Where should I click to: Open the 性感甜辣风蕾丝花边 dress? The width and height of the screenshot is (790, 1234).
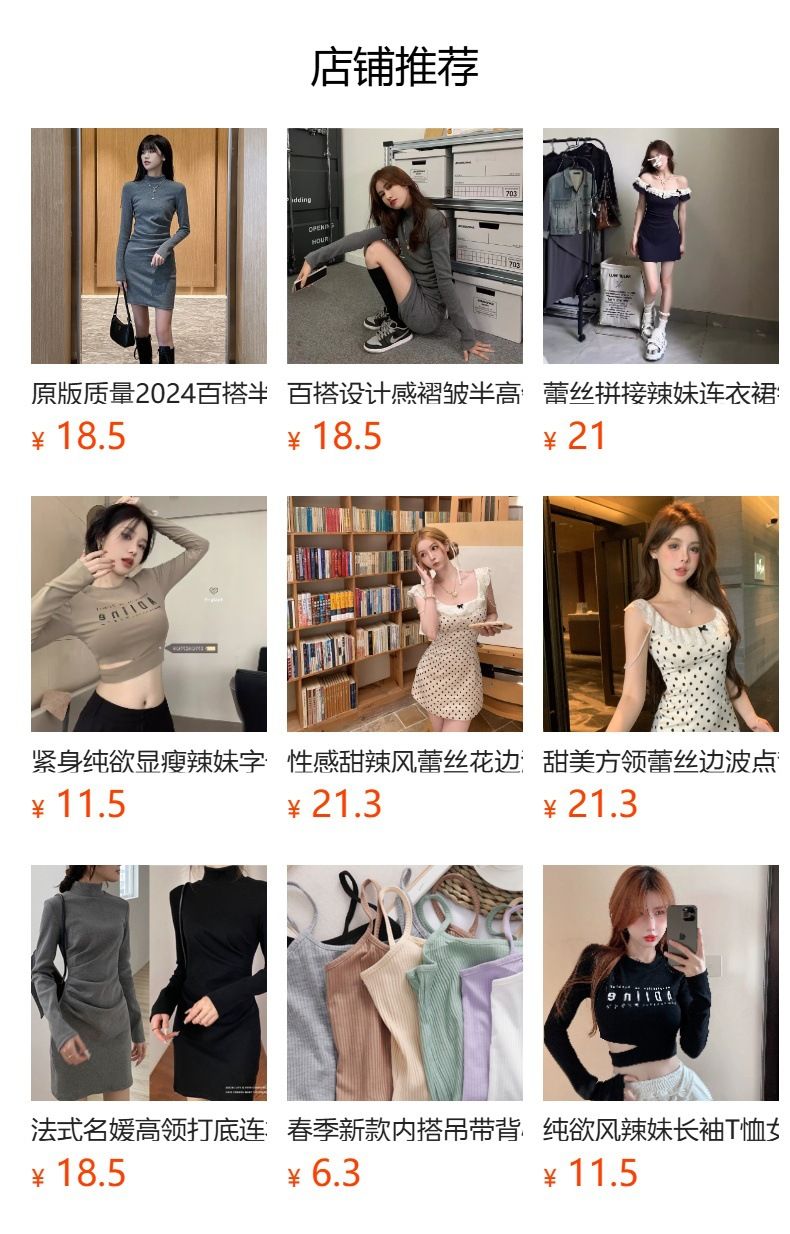tap(405, 614)
